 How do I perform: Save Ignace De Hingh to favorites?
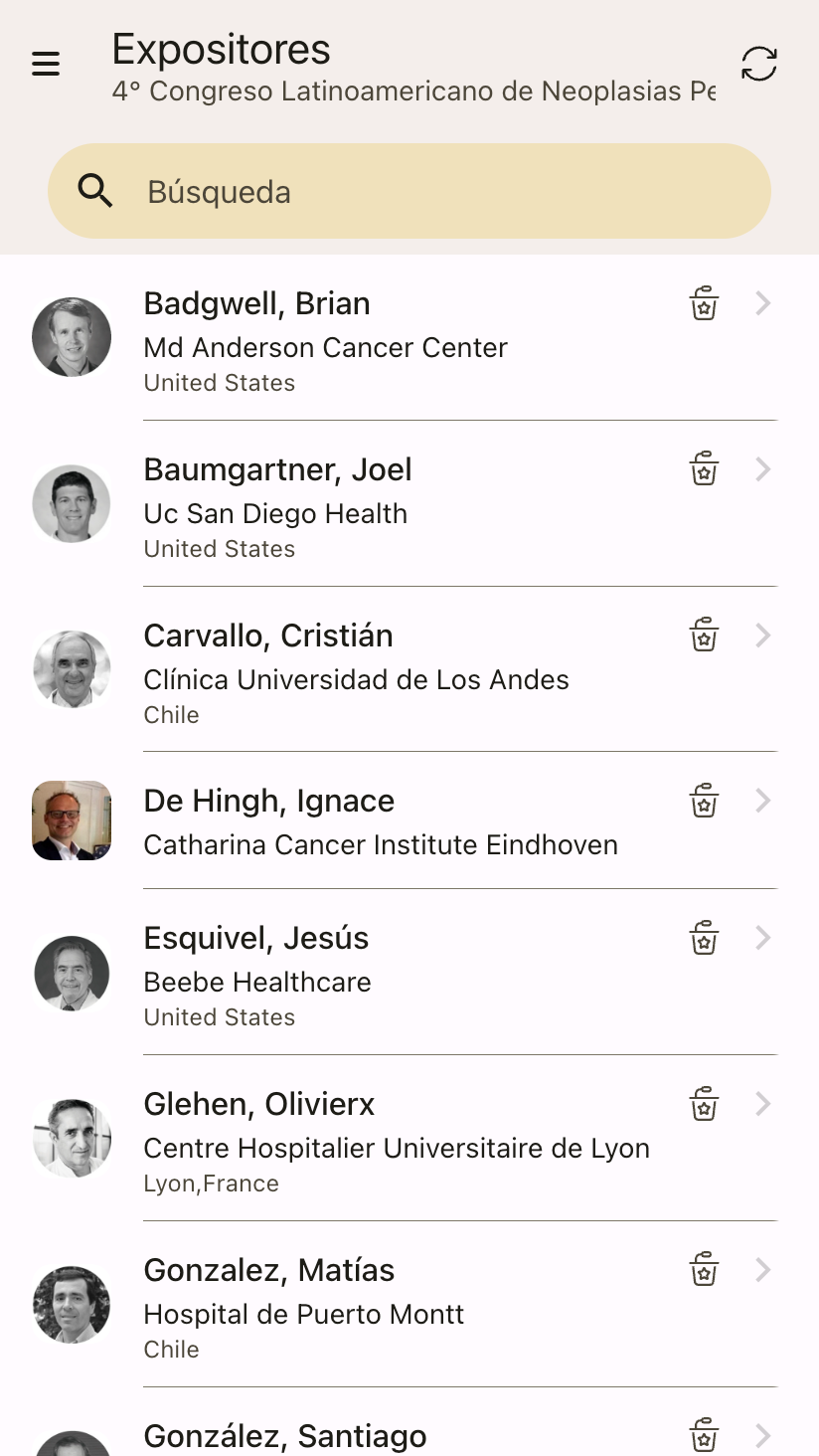(704, 801)
